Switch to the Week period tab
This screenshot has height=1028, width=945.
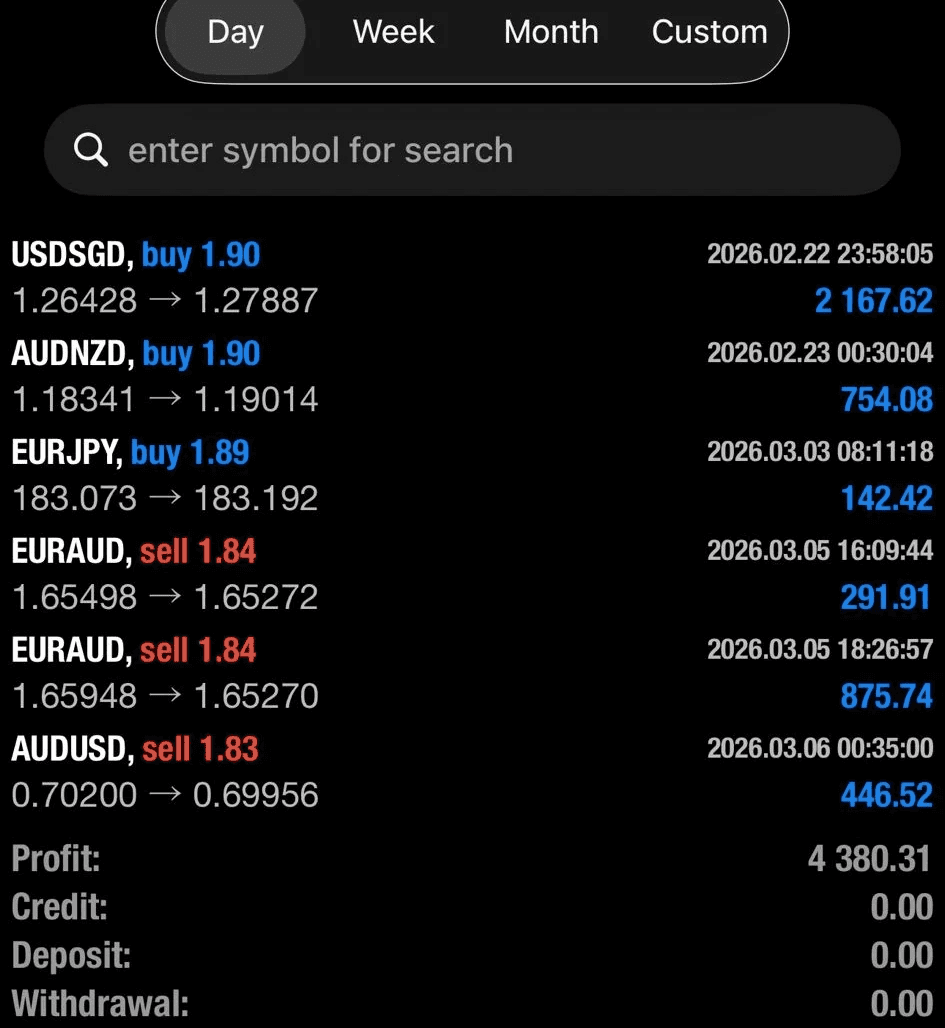tap(393, 33)
